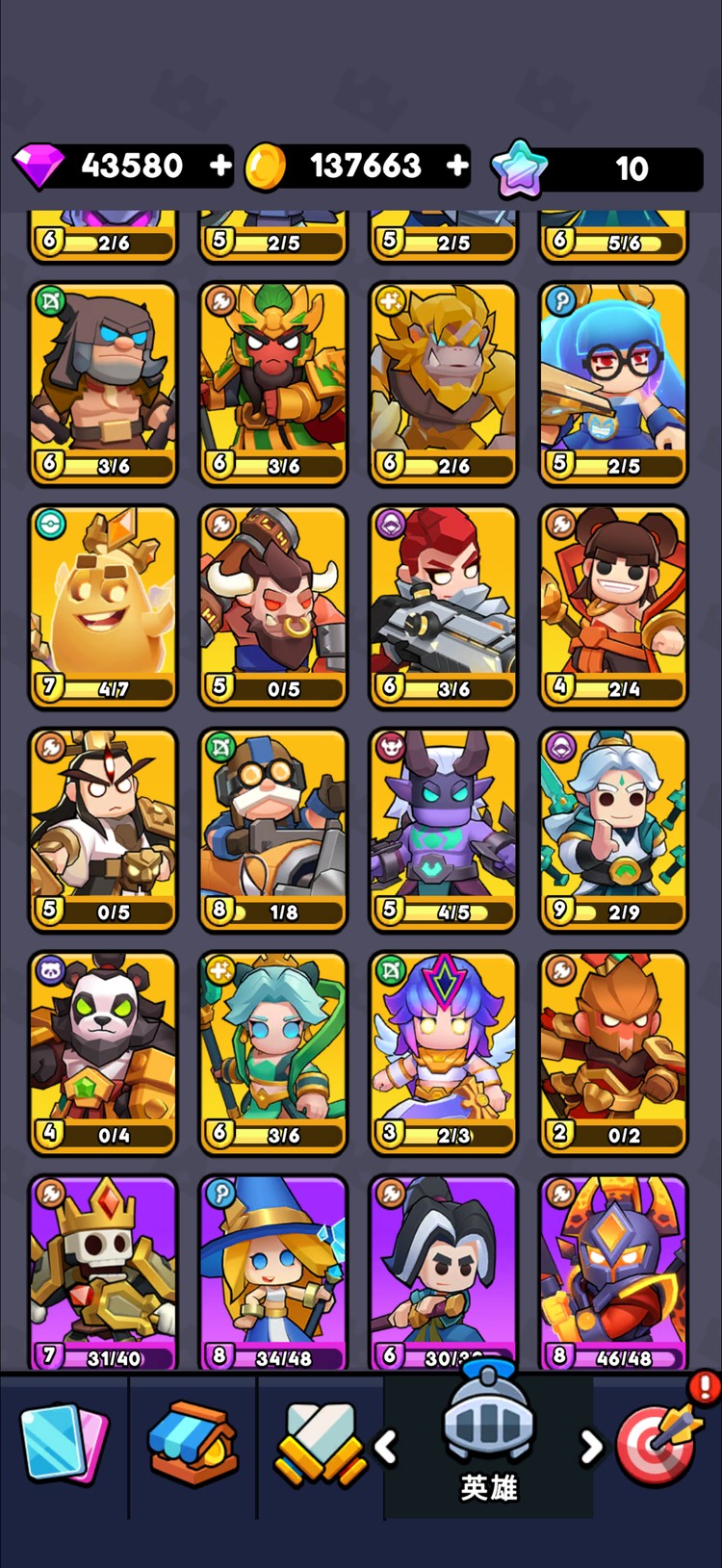Open the golden blob hero card 4/7
722x1568 pixels.
(x=103, y=606)
